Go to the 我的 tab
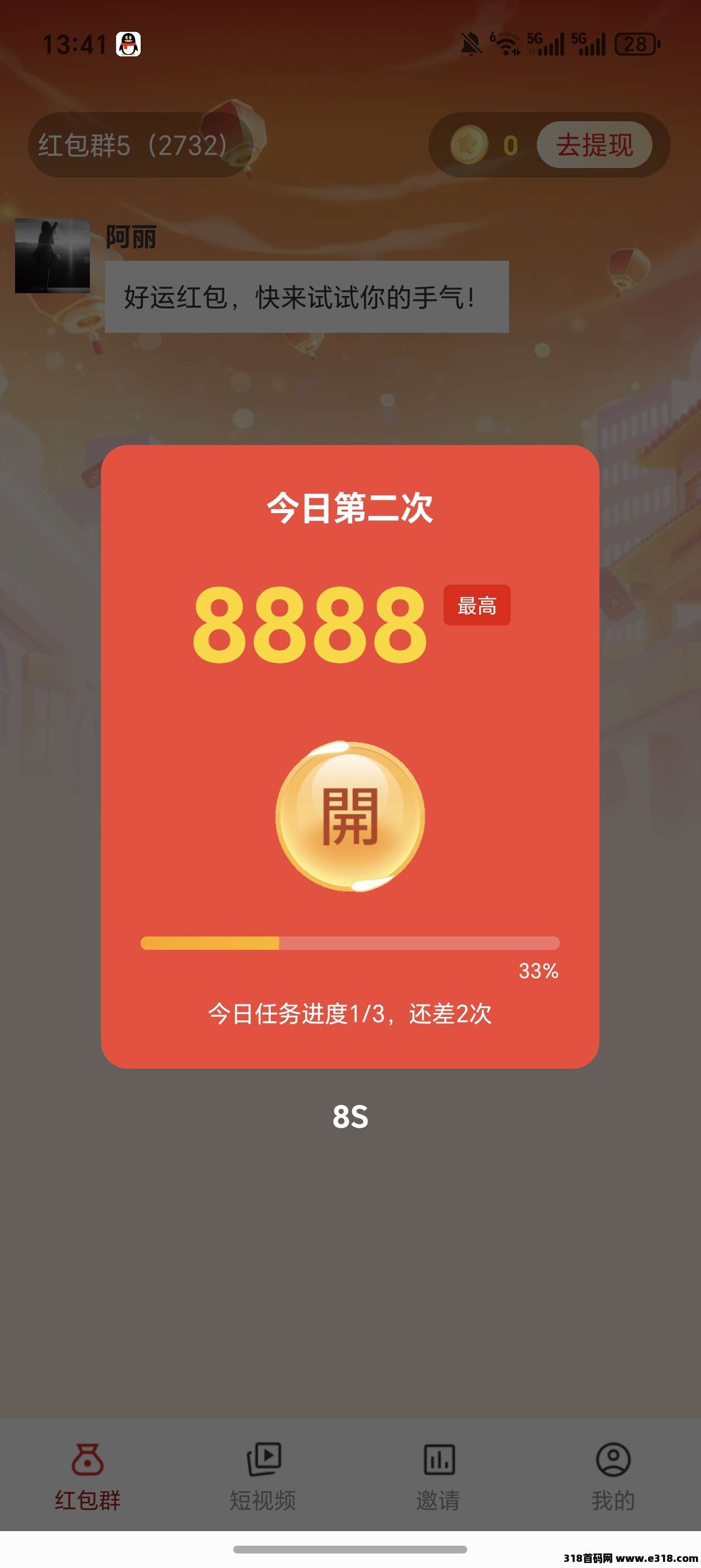 click(x=613, y=1475)
